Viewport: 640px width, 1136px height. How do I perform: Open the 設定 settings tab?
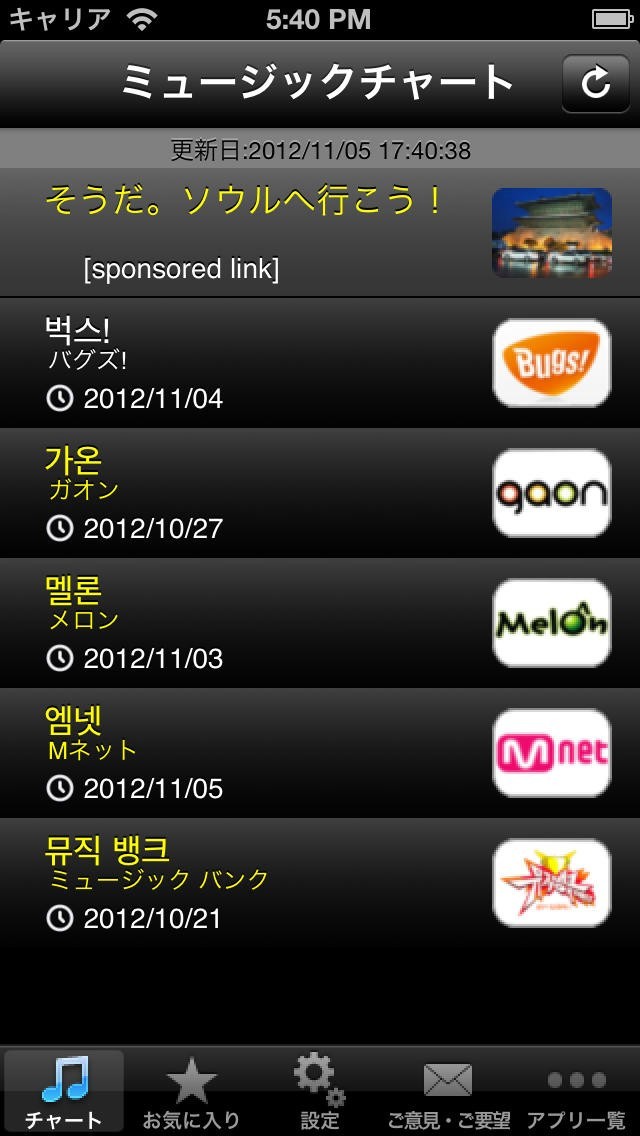click(320, 1091)
